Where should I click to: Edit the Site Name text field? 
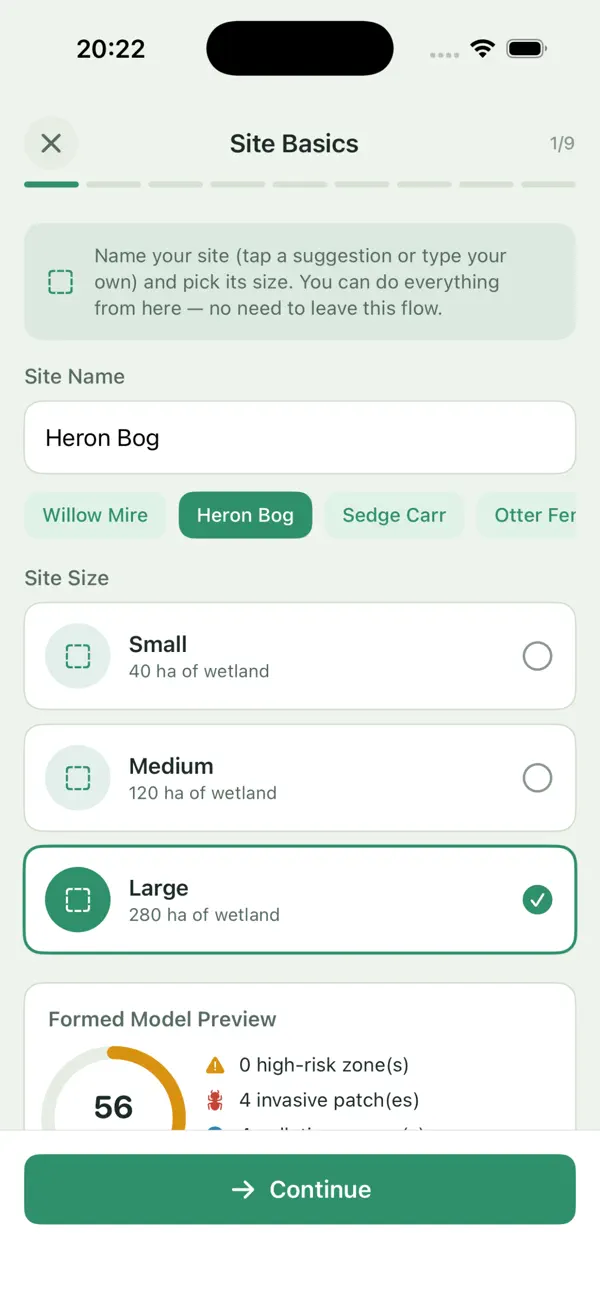coord(300,438)
